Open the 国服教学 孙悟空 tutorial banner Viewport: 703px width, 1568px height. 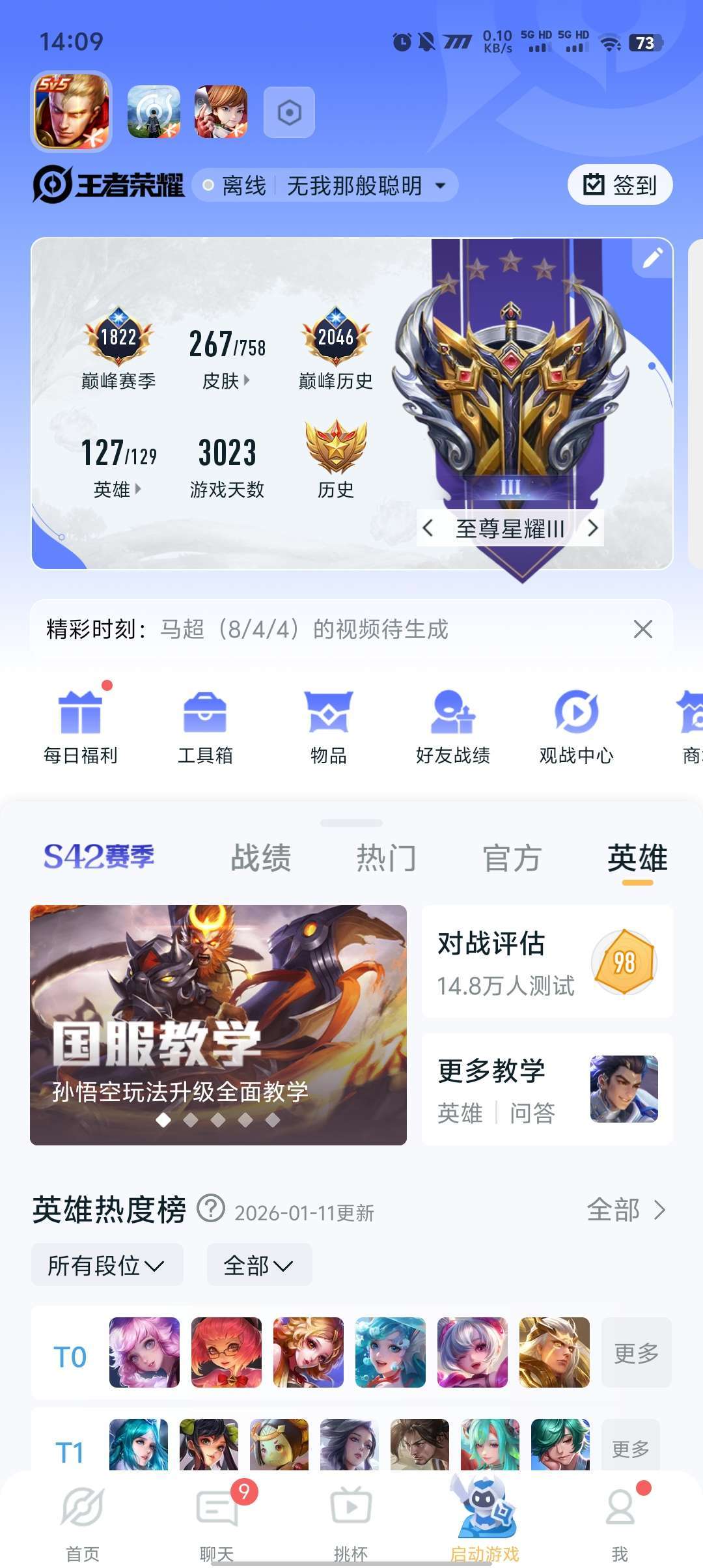tap(218, 1024)
